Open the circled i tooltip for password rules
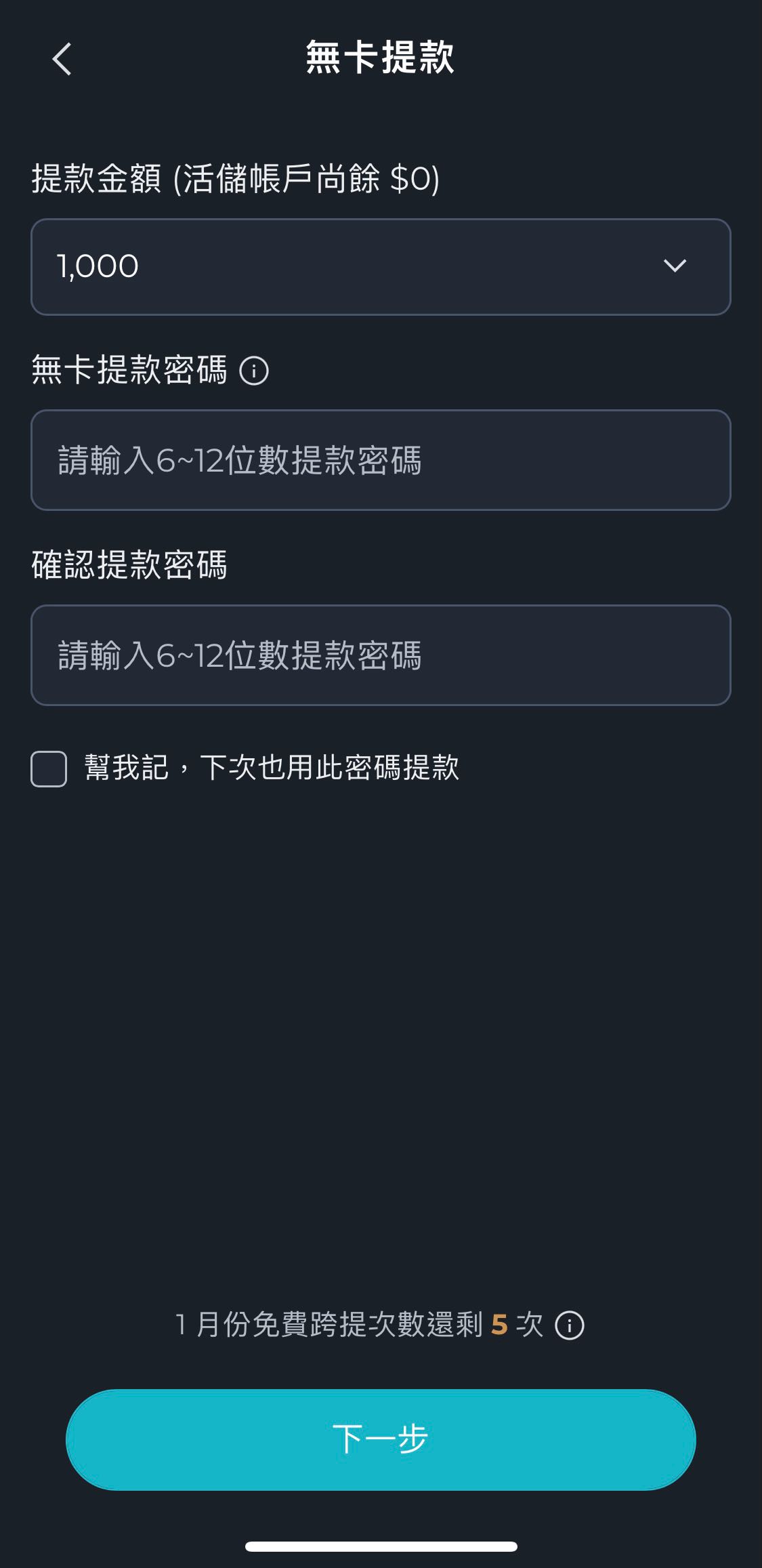Image resolution: width=762 pixels, height=1568 pixels. [x=254, y=371]
